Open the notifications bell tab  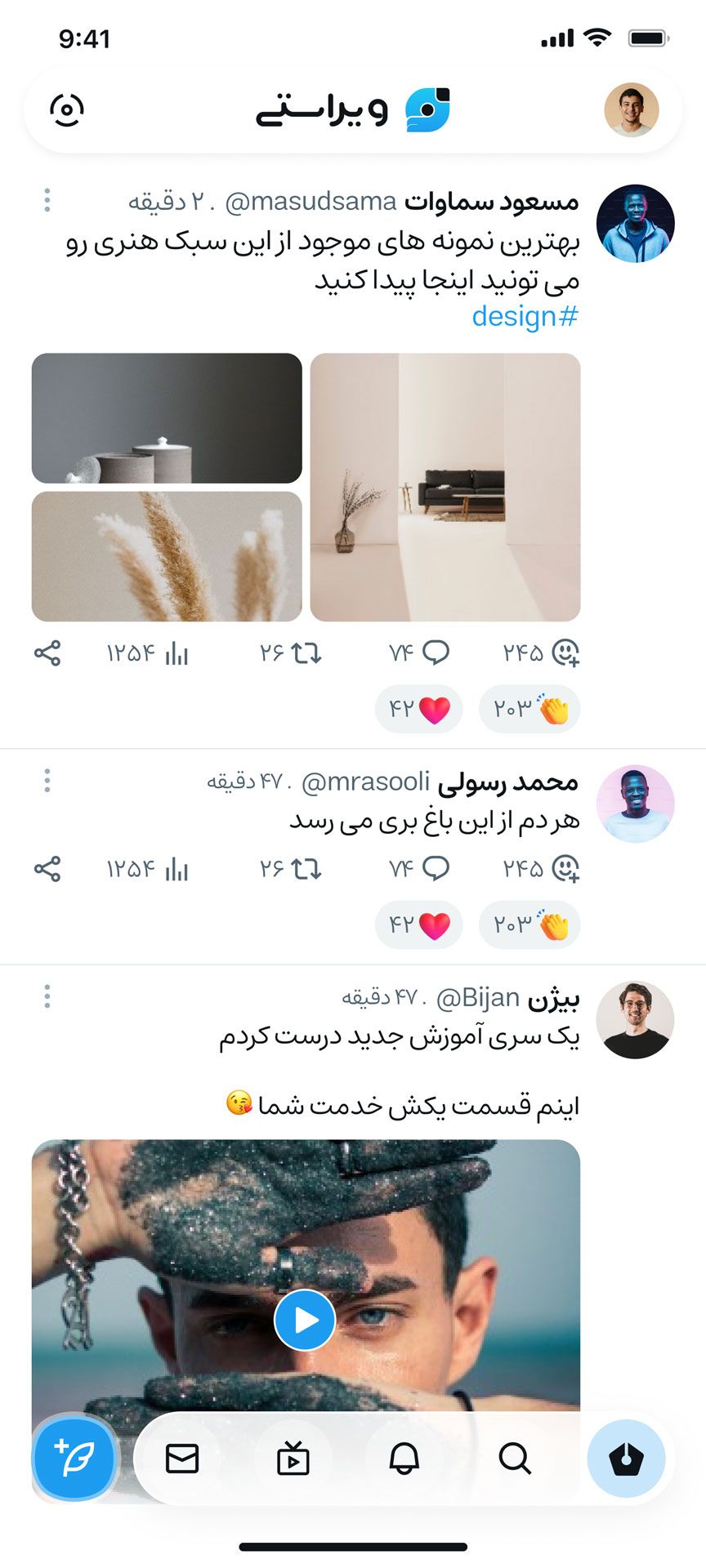404,1458
